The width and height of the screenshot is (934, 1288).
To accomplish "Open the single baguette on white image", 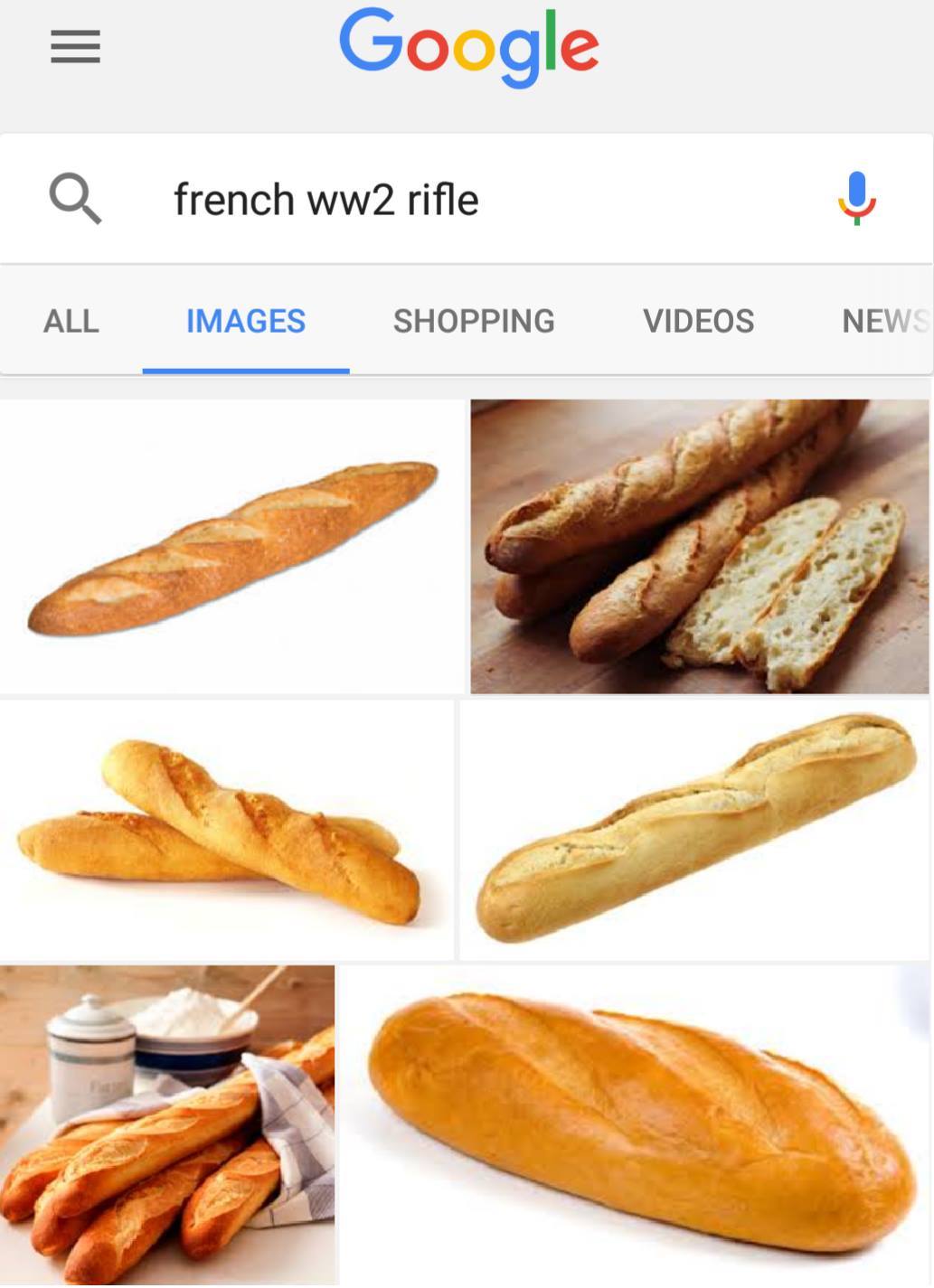I will [231, 547].
